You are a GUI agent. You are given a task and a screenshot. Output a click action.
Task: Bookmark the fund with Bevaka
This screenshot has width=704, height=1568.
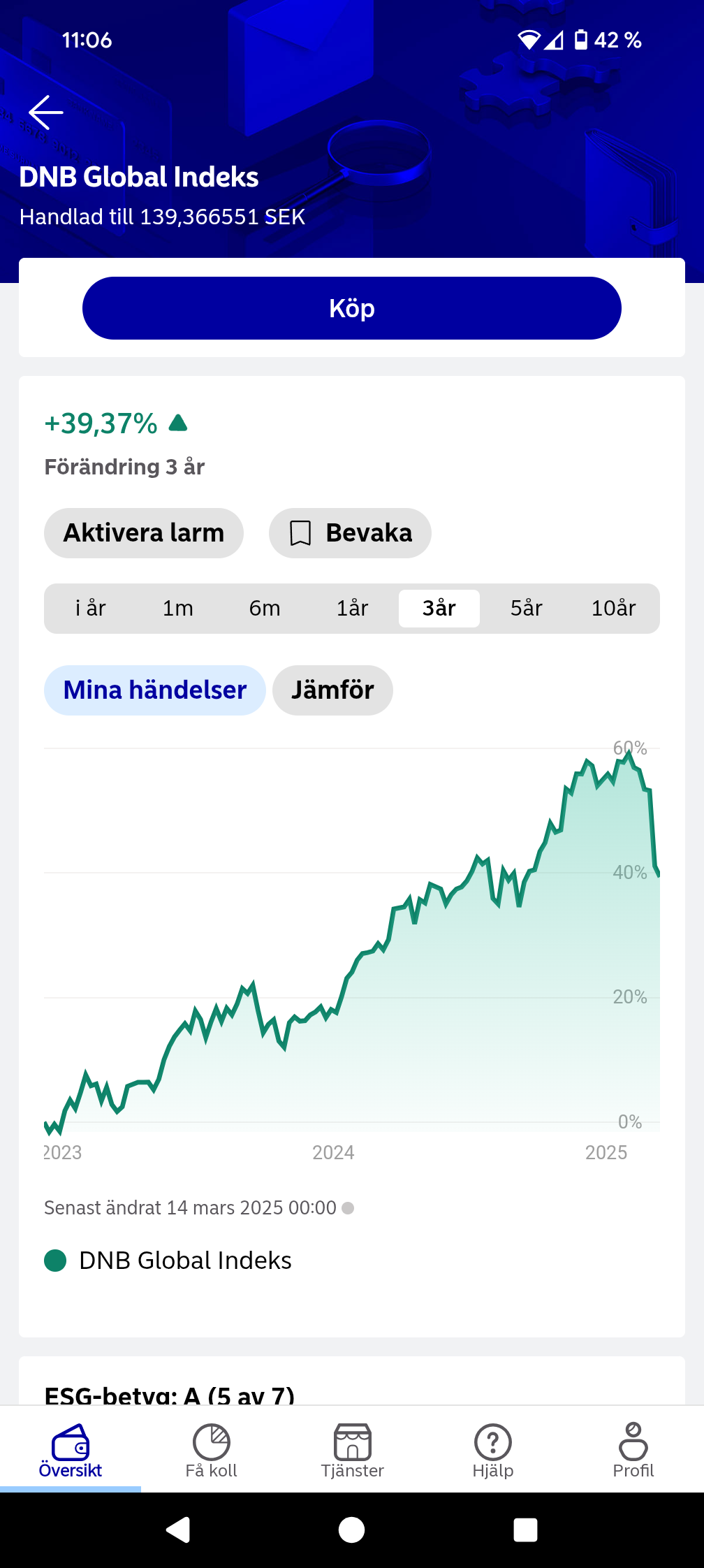pos(350,533)
